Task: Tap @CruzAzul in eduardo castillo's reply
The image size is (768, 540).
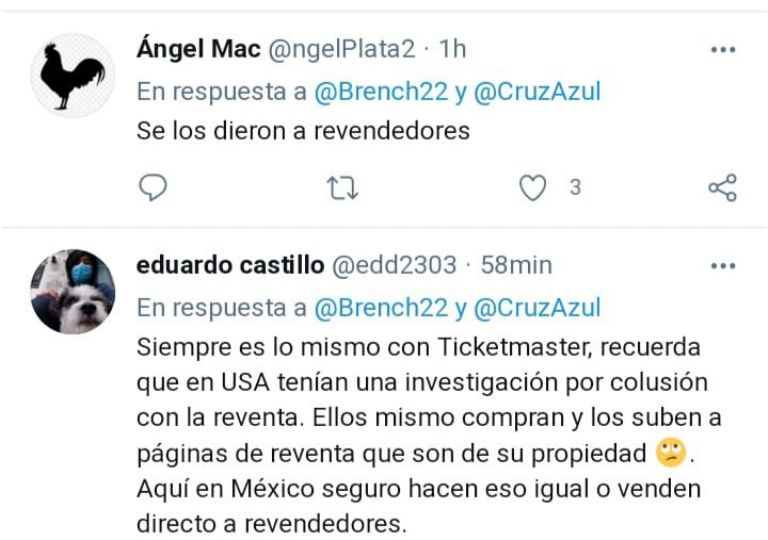Action: pos(537,307)
